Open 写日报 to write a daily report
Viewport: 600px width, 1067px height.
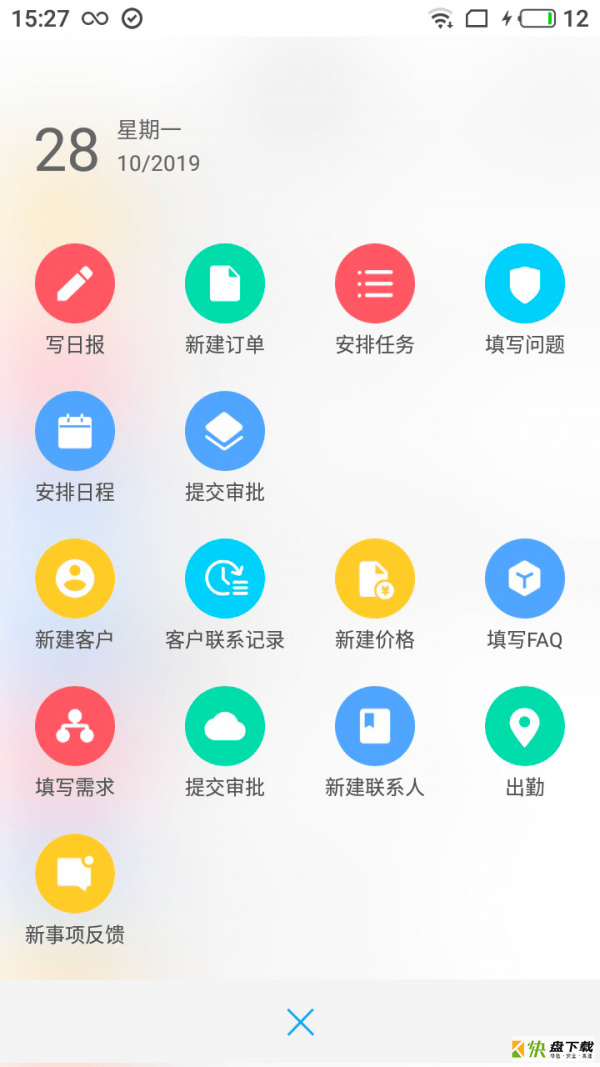coord(75,284)
